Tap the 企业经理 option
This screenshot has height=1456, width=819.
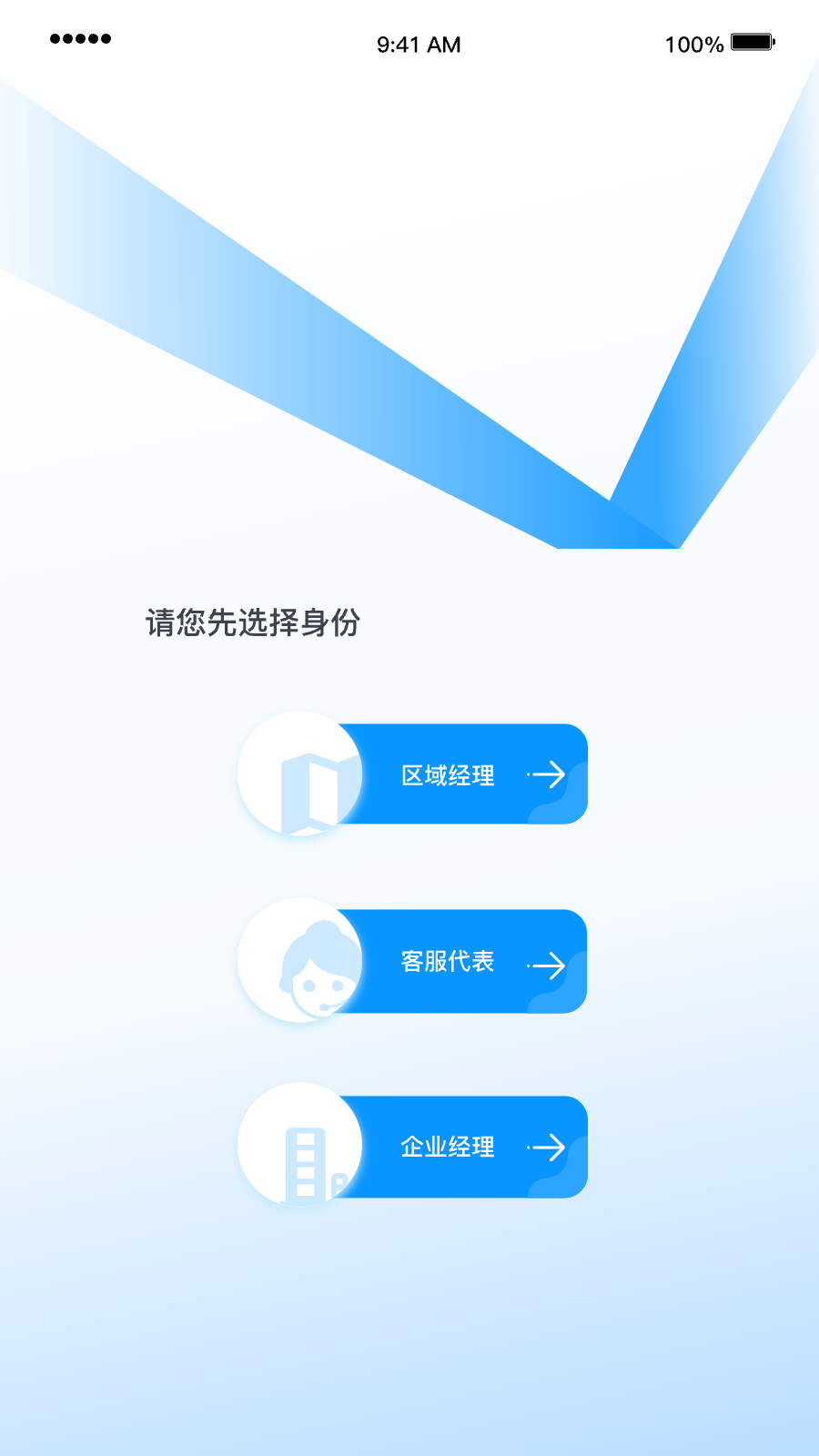coord(448,1147)
